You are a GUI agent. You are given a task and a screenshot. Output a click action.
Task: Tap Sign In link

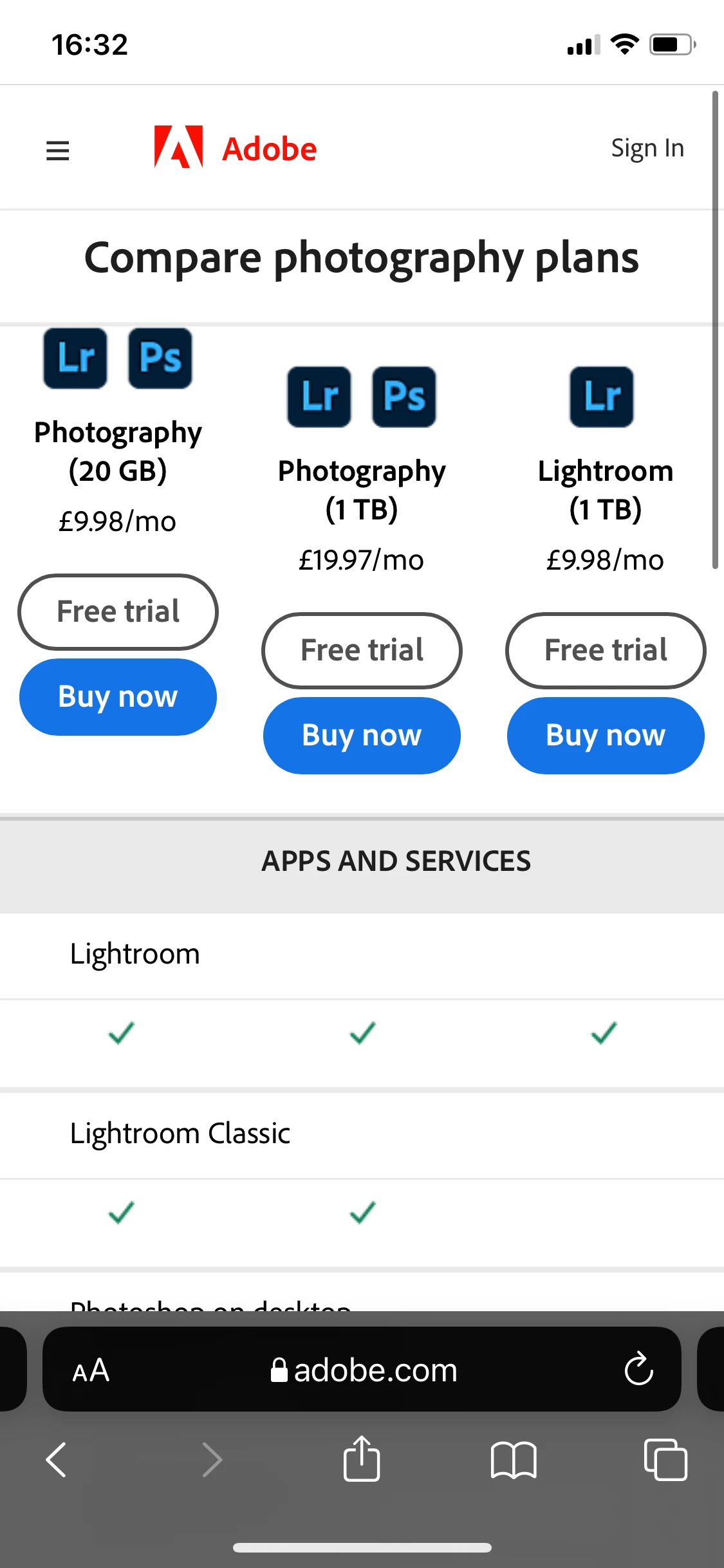pos(647,148)
